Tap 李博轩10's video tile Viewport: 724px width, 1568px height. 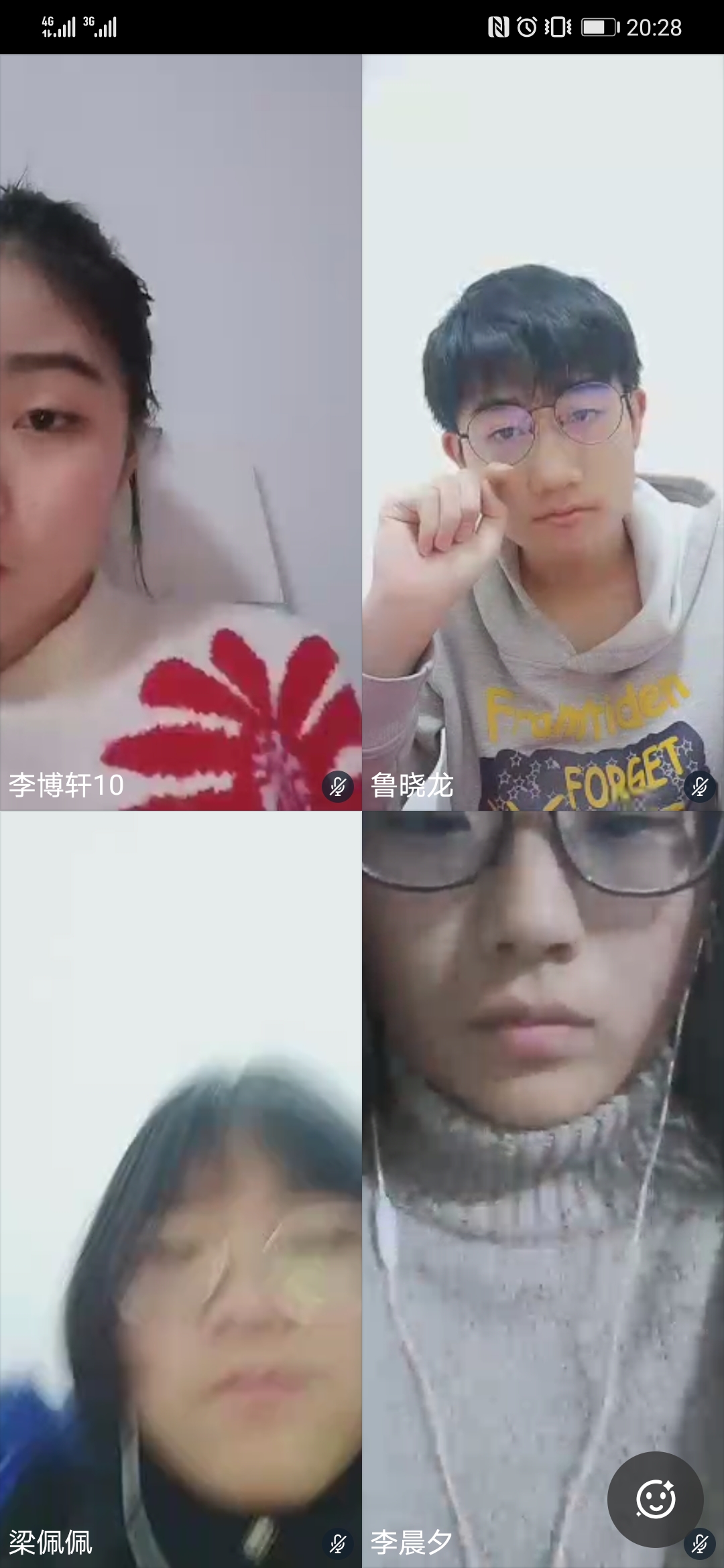coord(181,432)
